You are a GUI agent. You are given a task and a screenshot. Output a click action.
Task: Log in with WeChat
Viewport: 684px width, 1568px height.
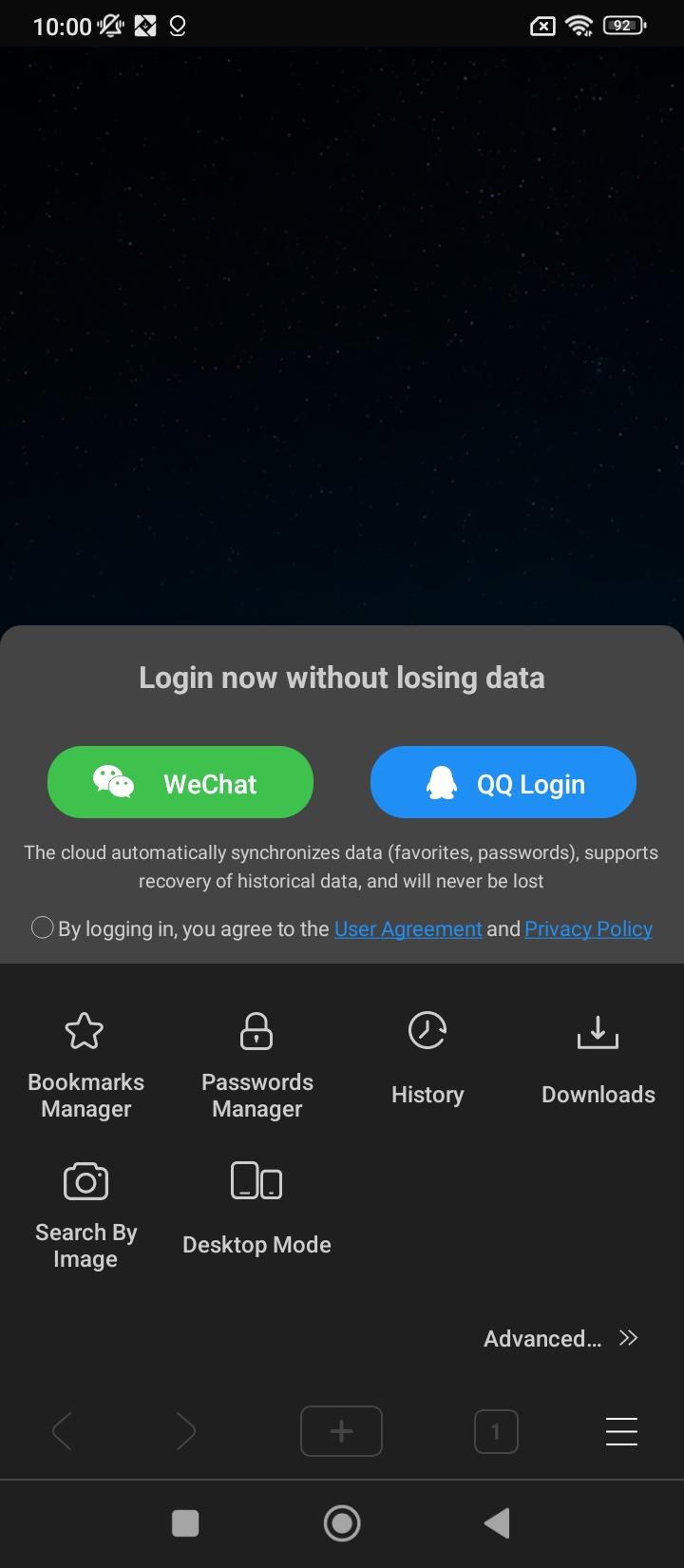pyautogui.click(x=180, y=782)
